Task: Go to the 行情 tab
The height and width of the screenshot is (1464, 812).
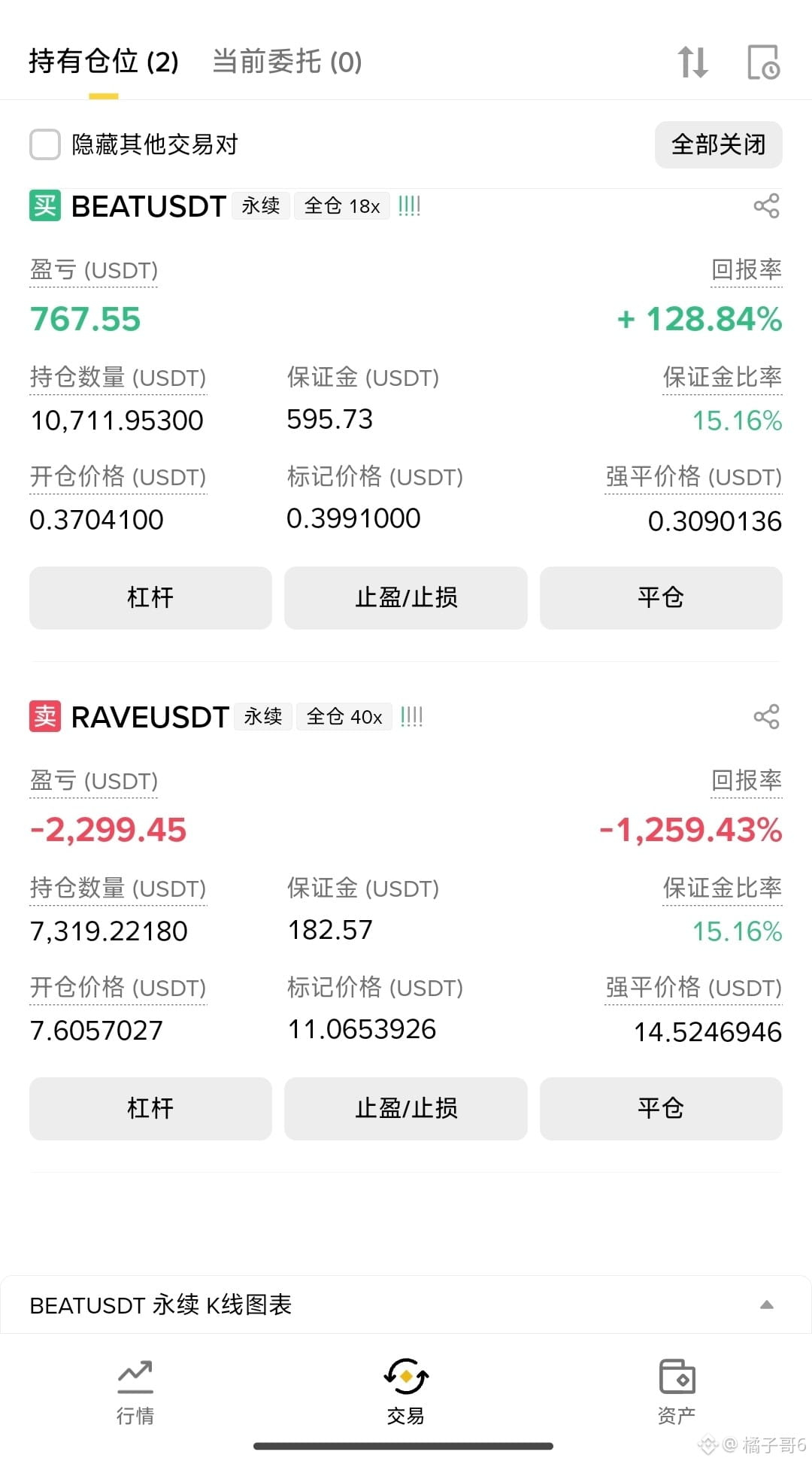Action: 135,1393
